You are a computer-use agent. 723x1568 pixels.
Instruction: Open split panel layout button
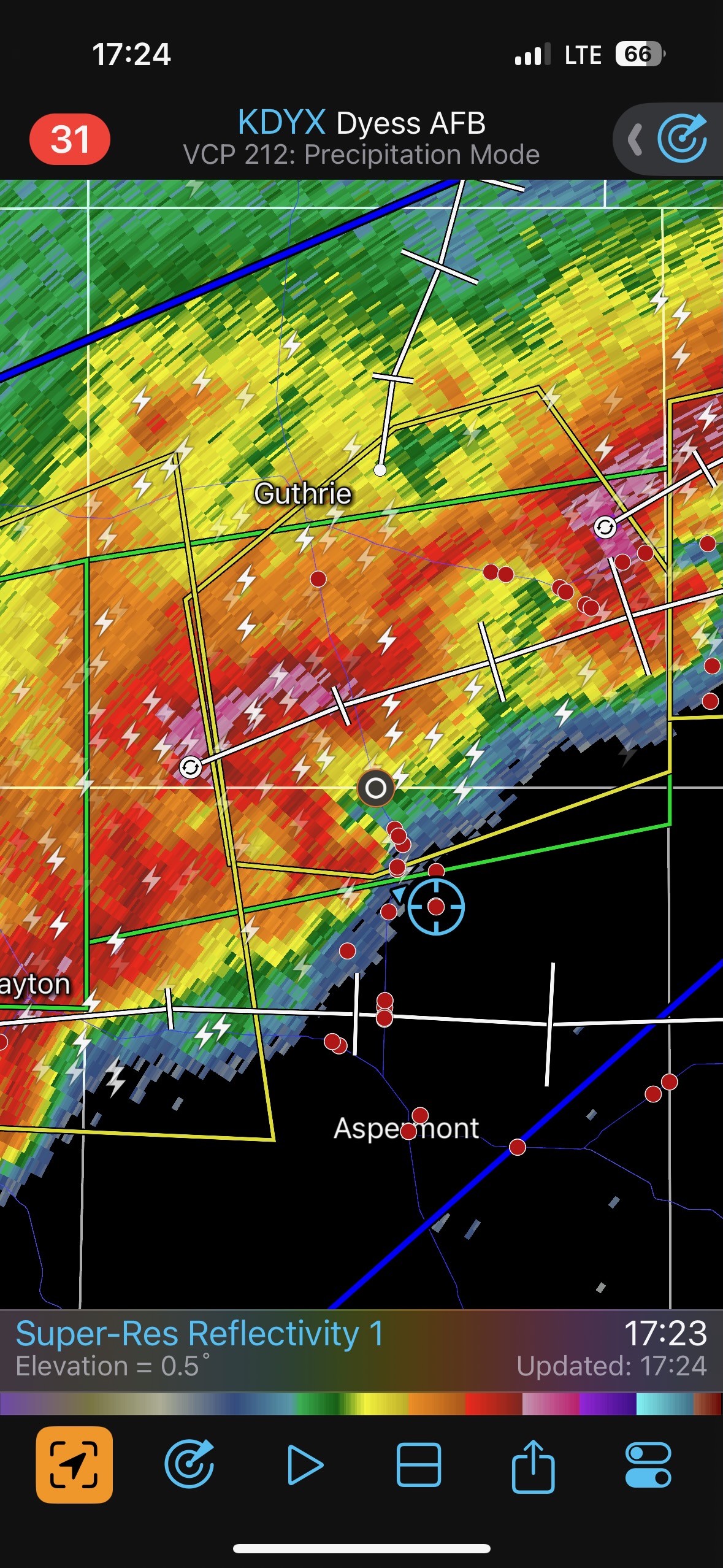[x=419, y=1465]
